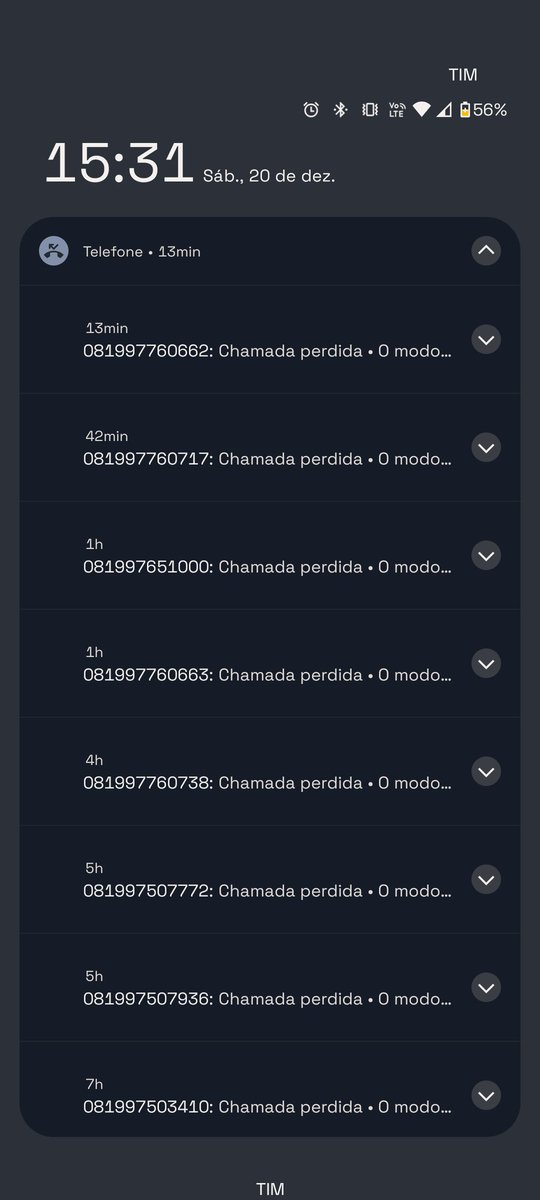Viewport: 540px width, 1200px height.
Task: Expand missed call from 081997507936
Action: [486, 988]
